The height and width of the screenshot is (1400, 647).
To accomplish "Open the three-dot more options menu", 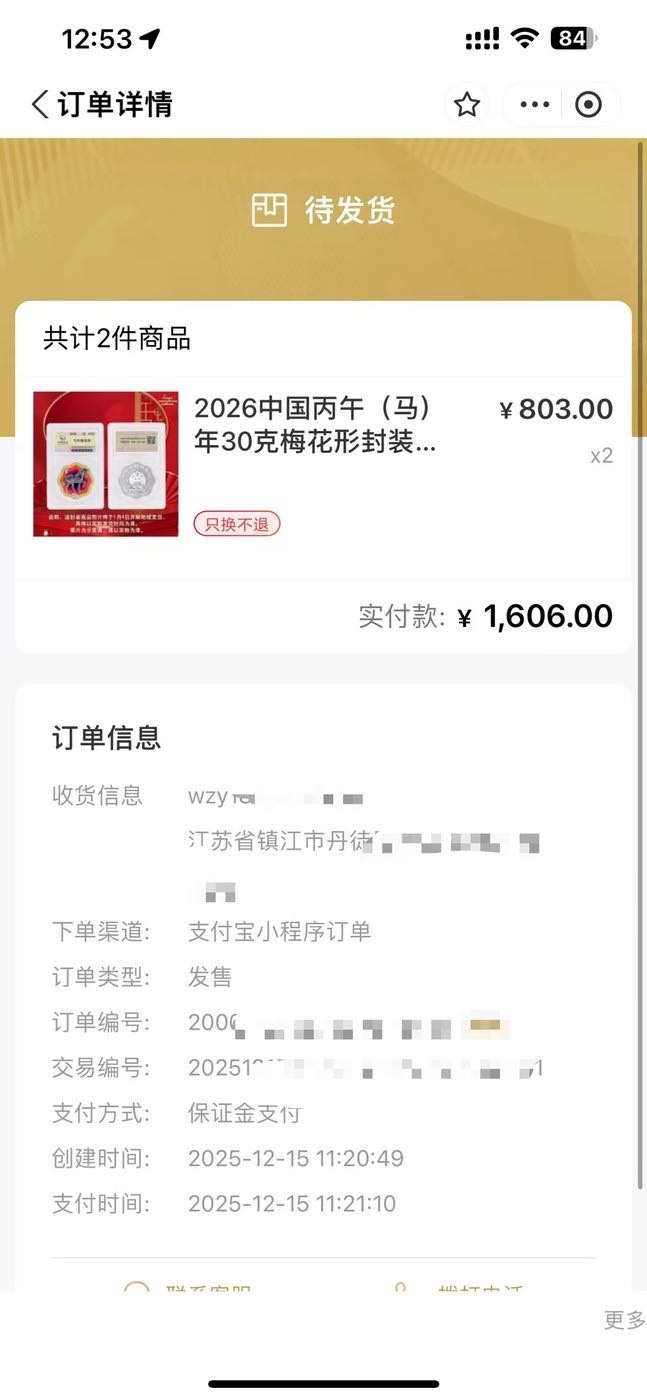I will [535, 104].
